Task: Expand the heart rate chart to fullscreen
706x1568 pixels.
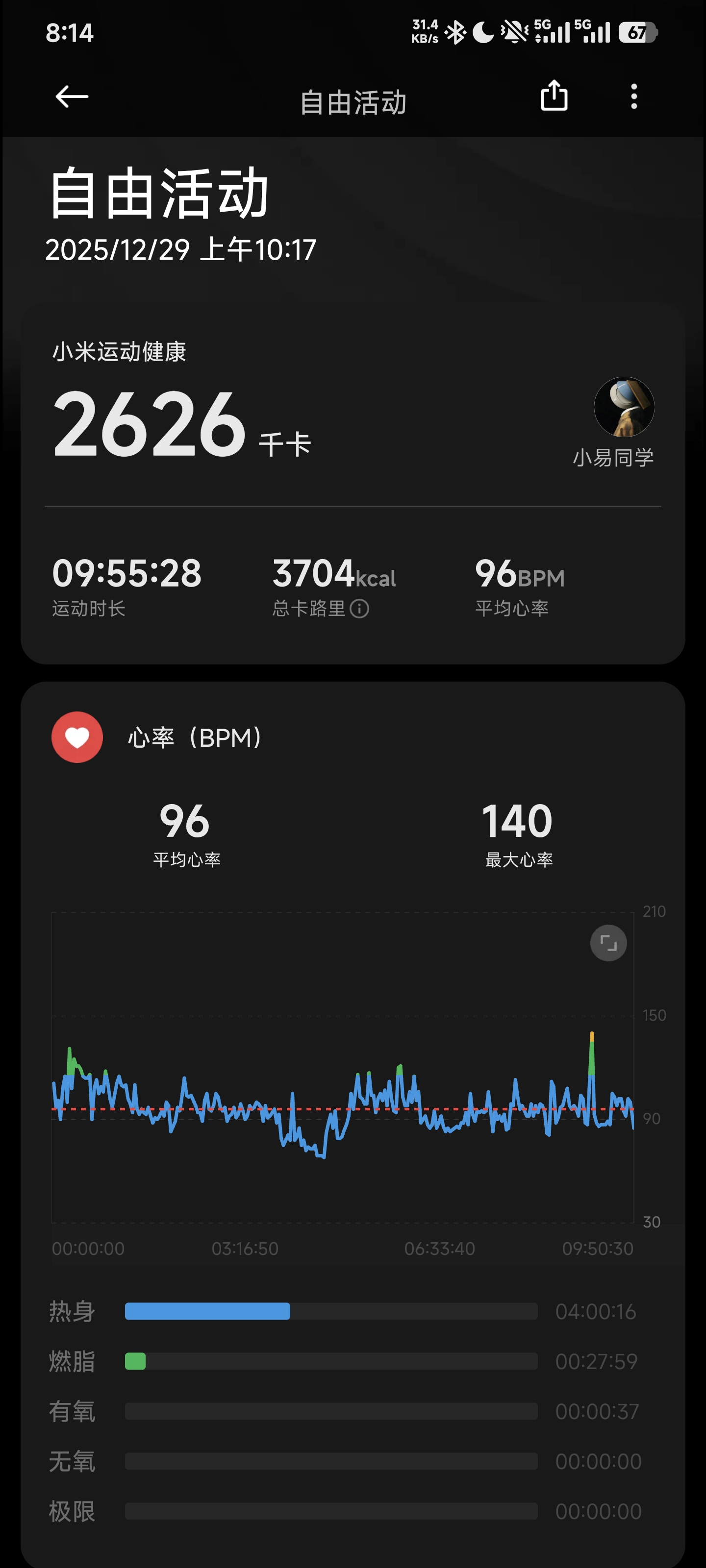Action: pyautogui.click(x=608, y=943)
